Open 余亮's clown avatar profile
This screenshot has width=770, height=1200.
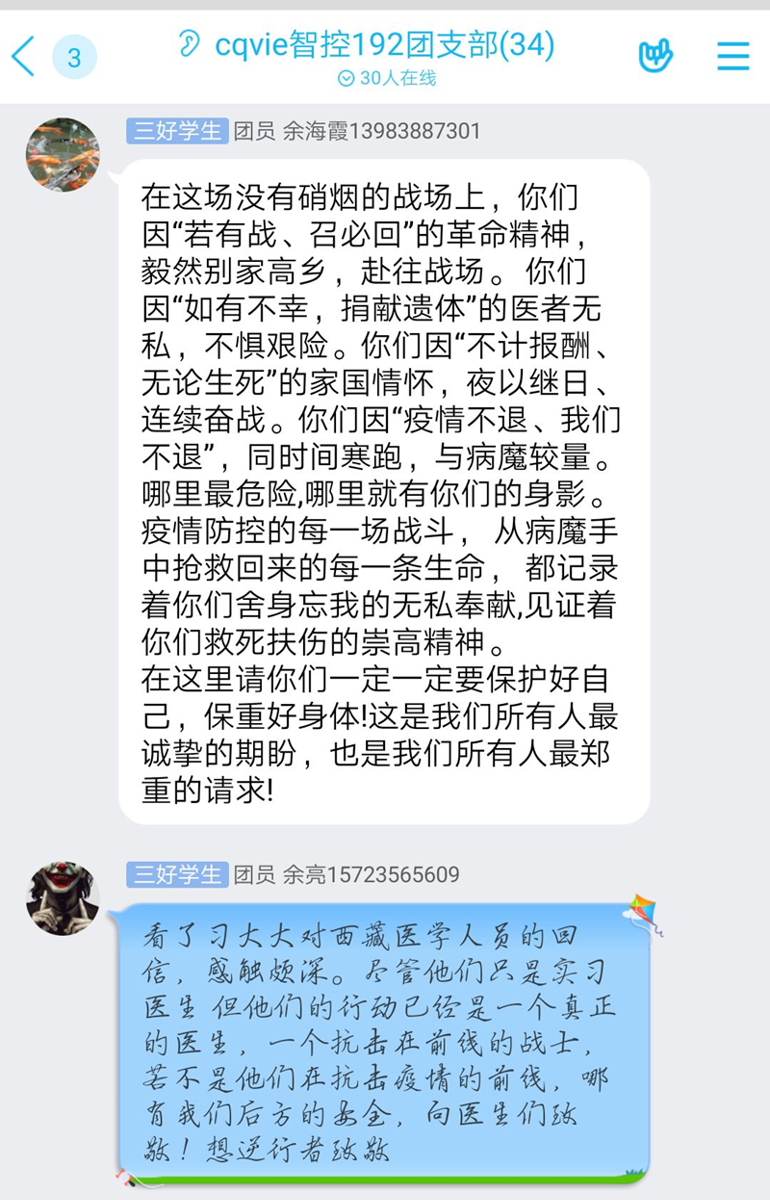click(62, 898)
